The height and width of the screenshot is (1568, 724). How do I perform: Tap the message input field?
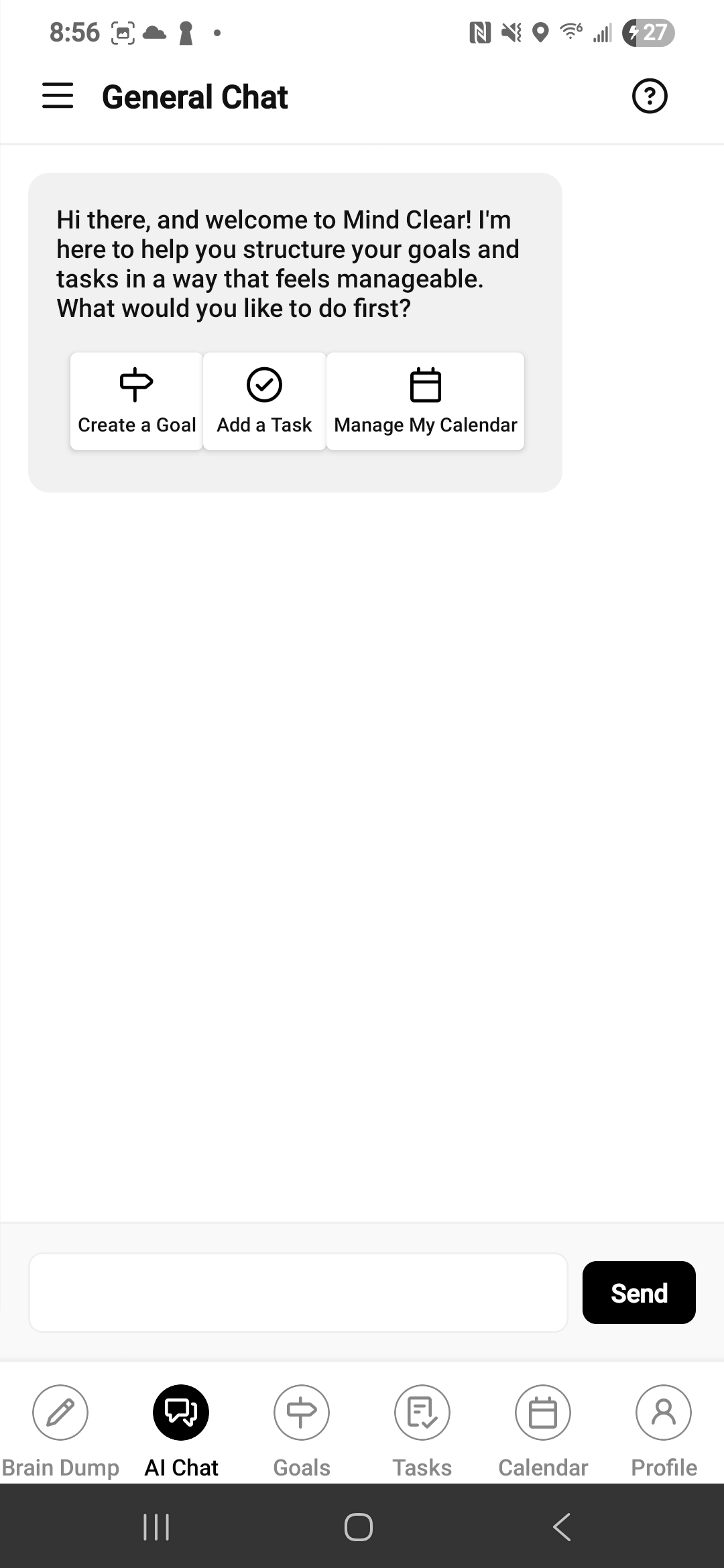coord(298,1292)
